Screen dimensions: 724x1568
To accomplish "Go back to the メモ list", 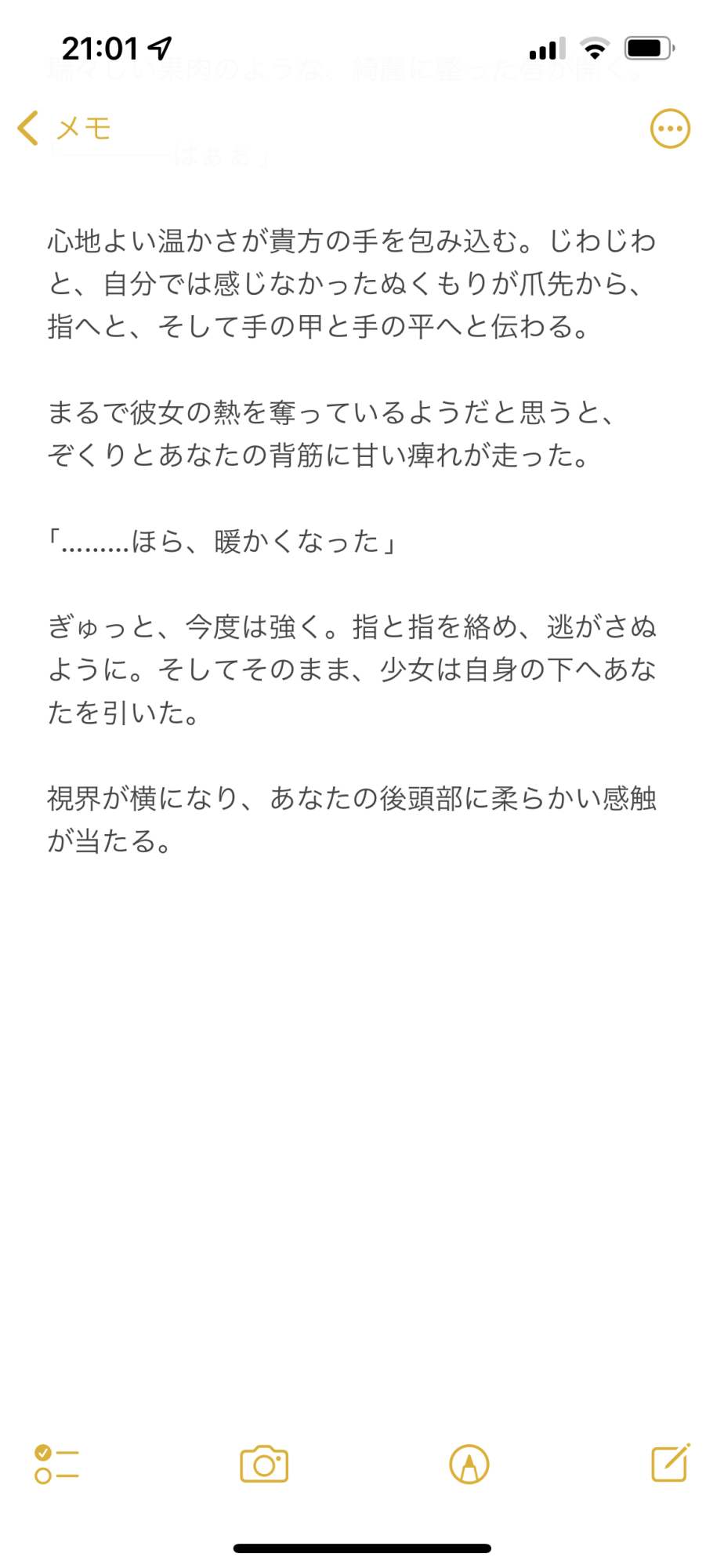I will click(64, 128).
